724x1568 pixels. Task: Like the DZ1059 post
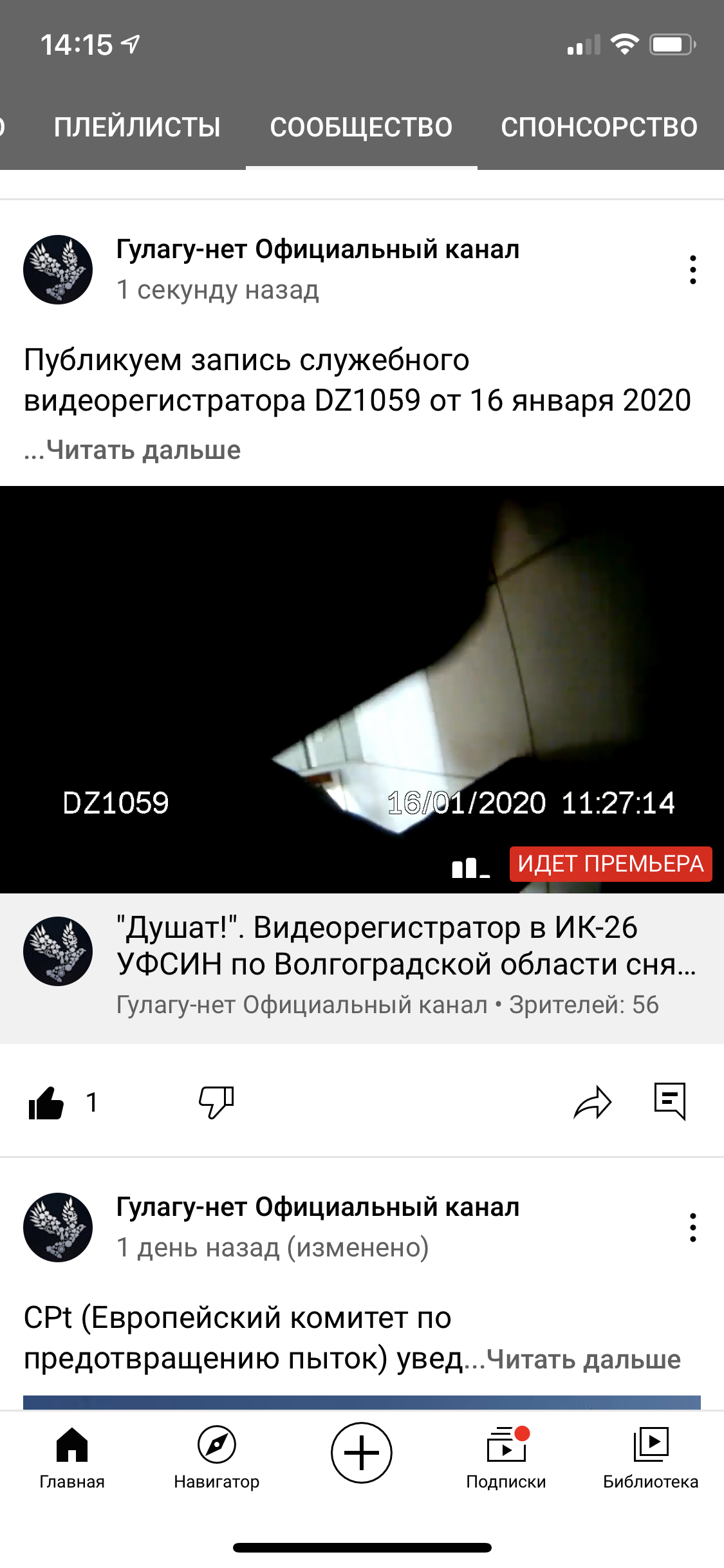tap(46, 1103)
